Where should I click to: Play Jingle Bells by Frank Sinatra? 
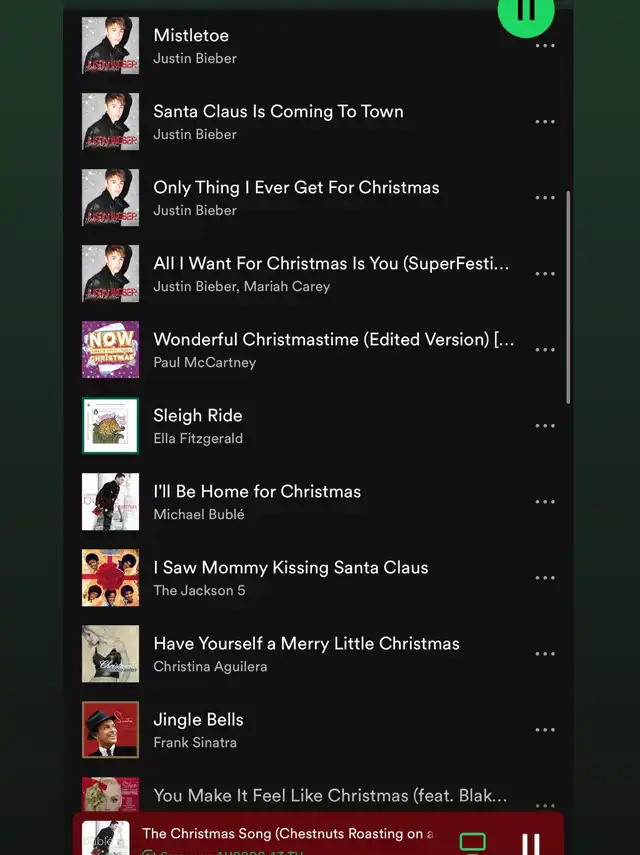click(x=300, y=730)
